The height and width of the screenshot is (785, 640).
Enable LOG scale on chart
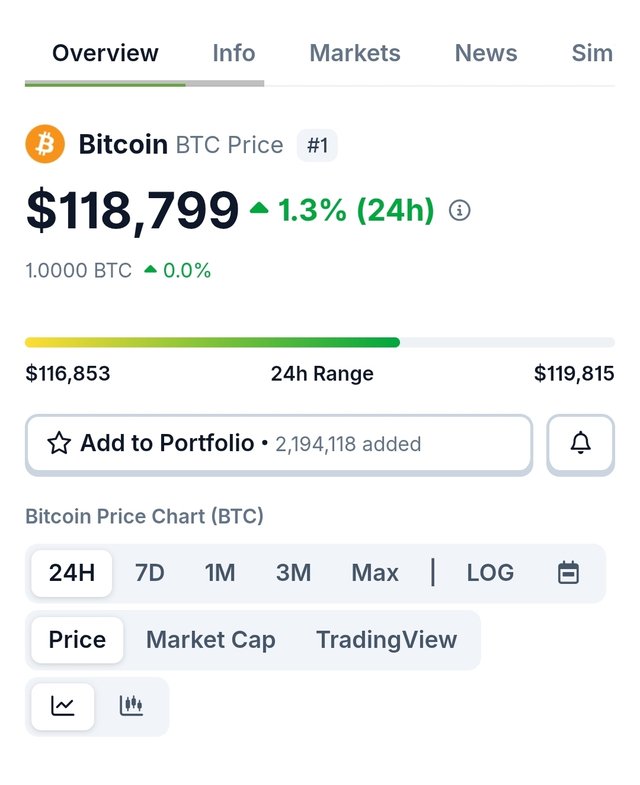coord(490,573)
